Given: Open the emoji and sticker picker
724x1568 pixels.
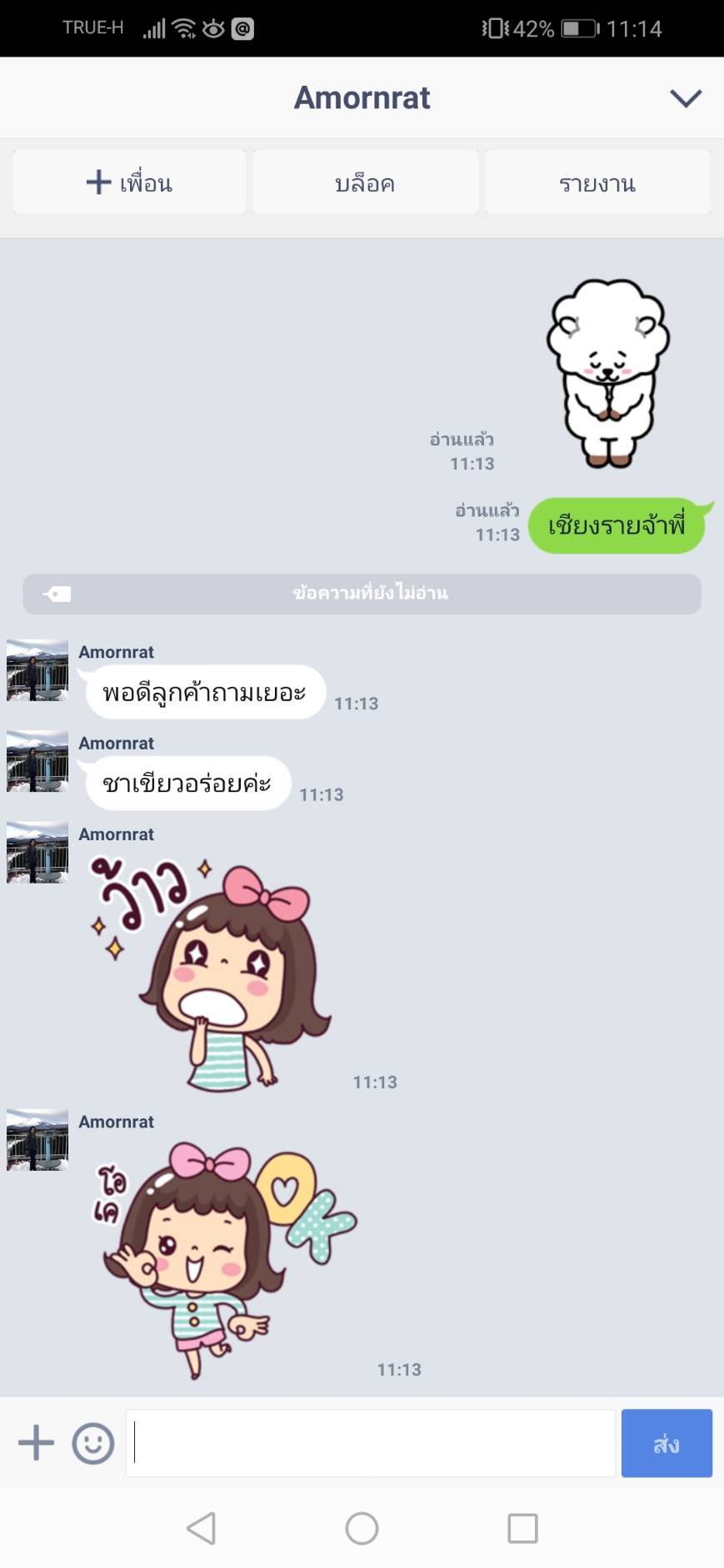Looking at the screenshot, I should click(x=92, y=1443).
